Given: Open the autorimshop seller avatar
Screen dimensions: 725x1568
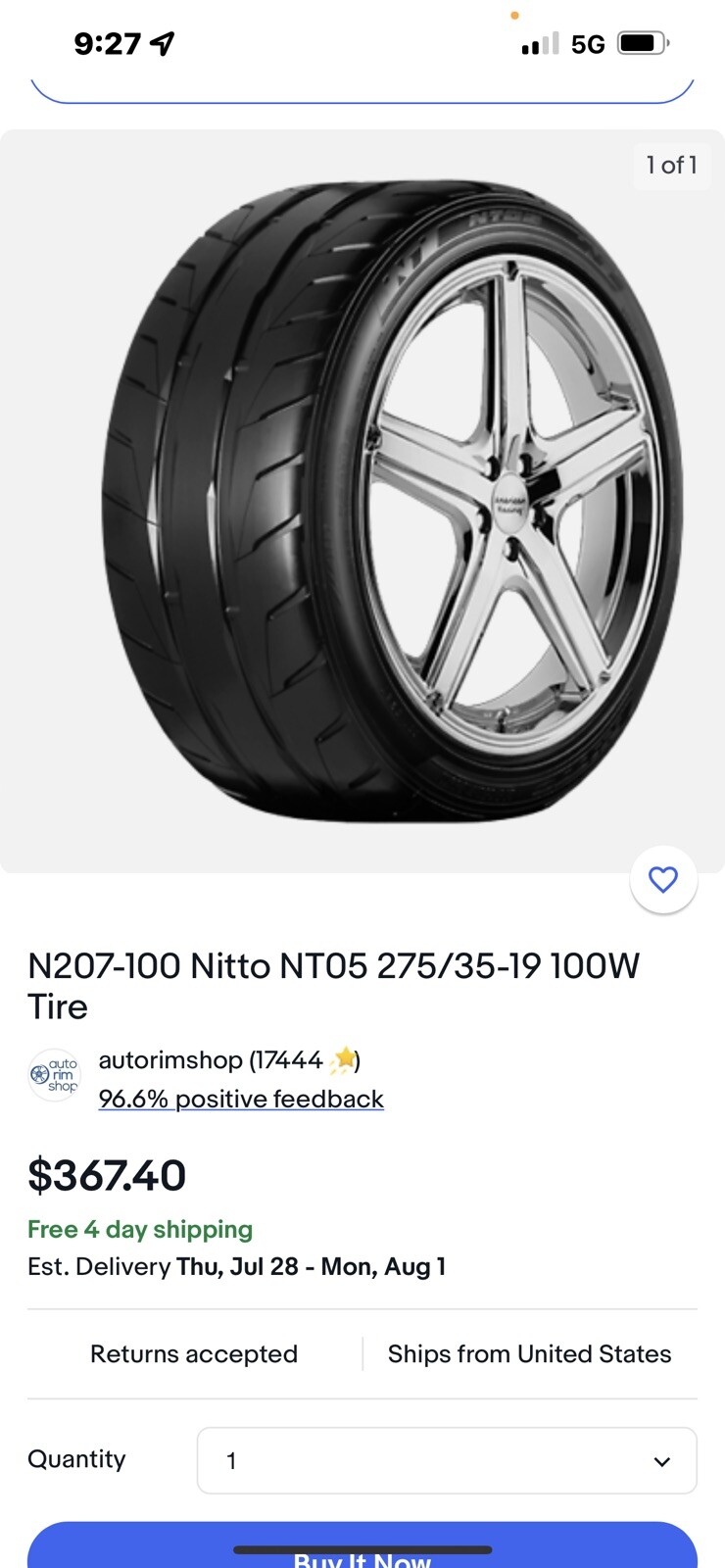Looking at the screenshot, I should point(54,1075).
